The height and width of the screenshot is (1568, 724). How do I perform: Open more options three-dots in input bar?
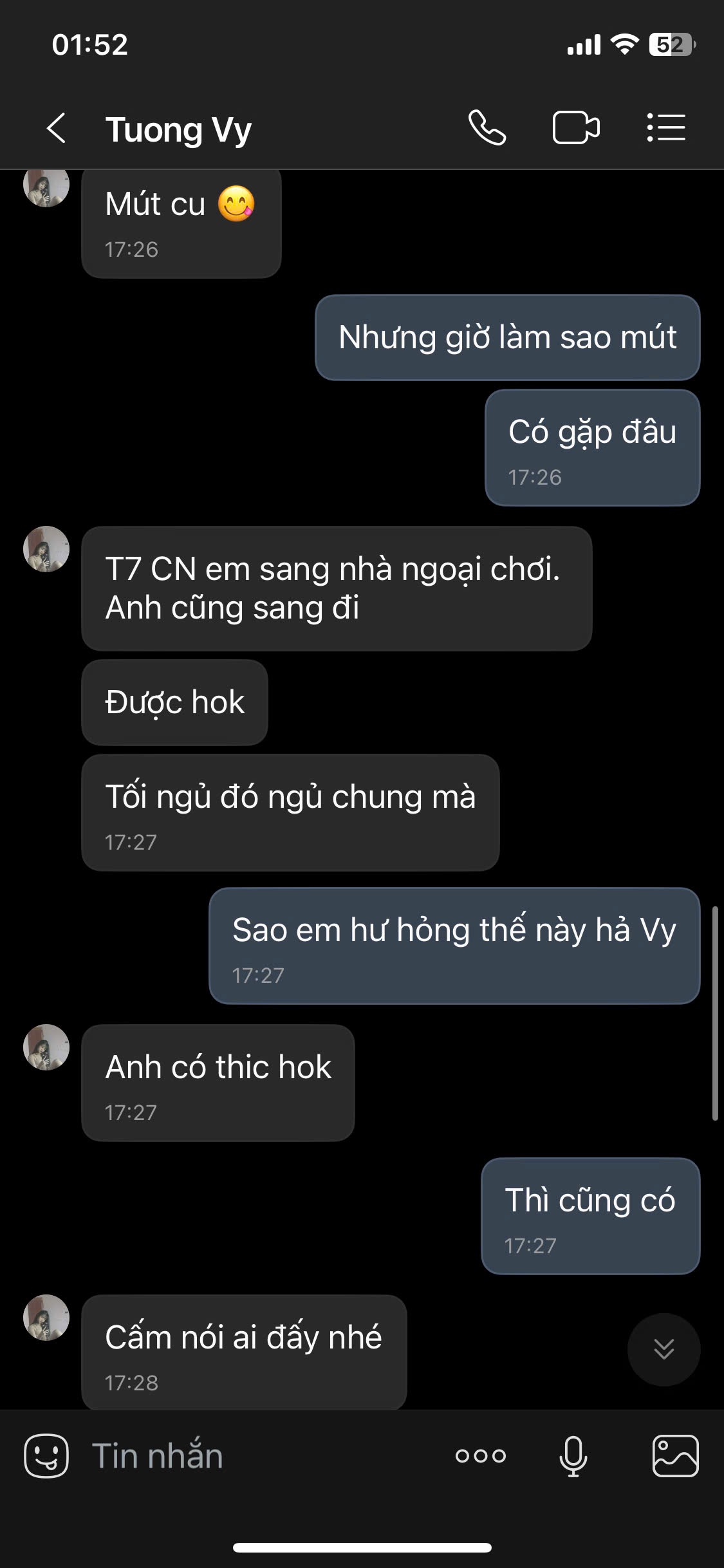(481, 1455)
